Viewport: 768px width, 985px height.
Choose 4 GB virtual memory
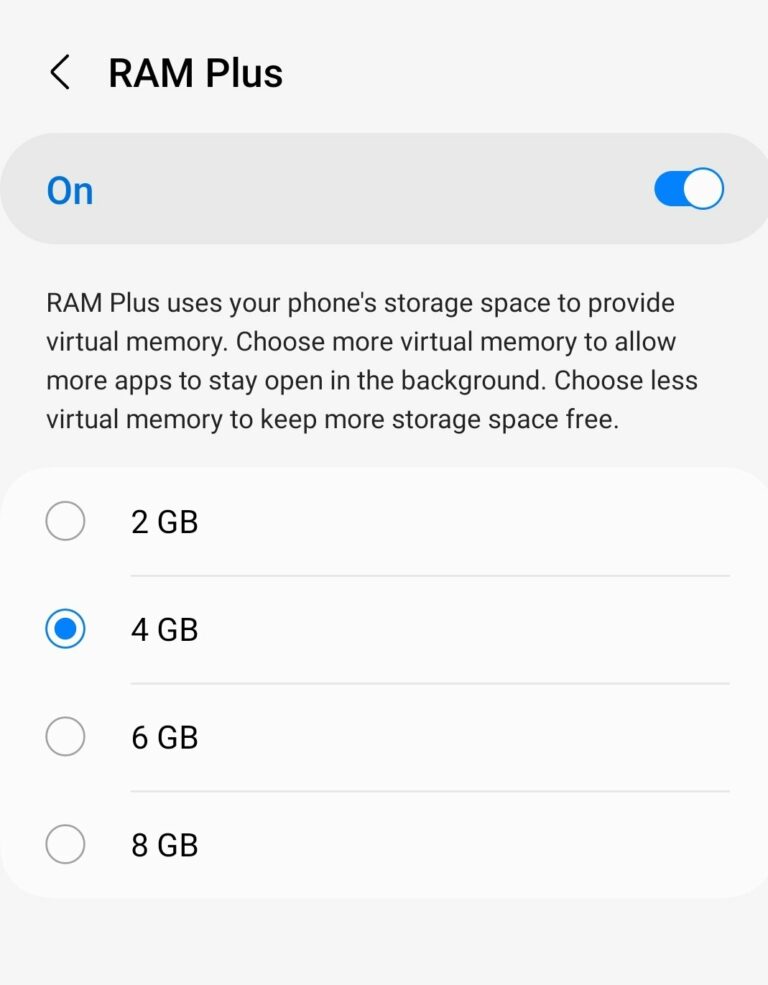pos(66,629)
